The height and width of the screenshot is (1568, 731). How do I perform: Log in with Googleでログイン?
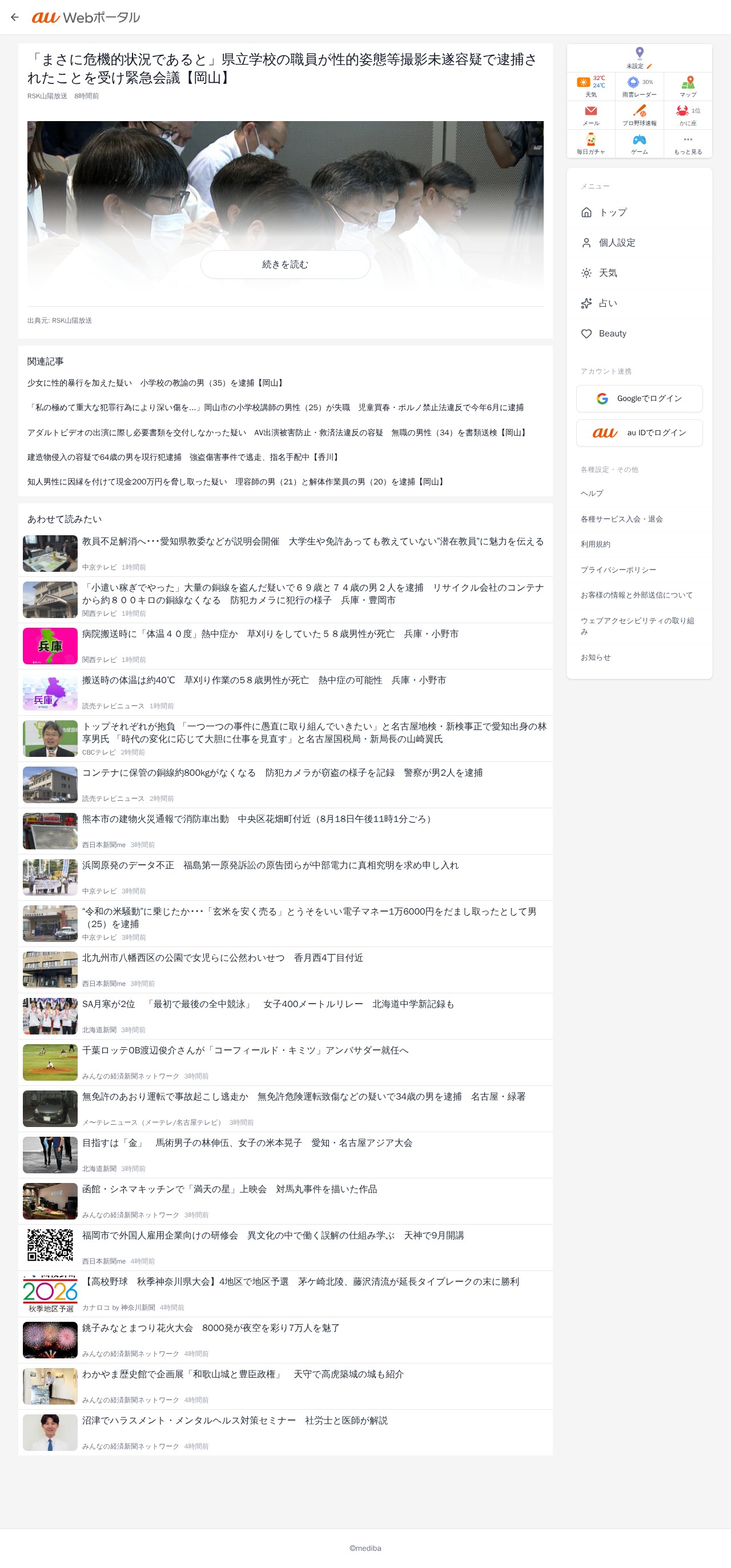[x=639, y=399]
